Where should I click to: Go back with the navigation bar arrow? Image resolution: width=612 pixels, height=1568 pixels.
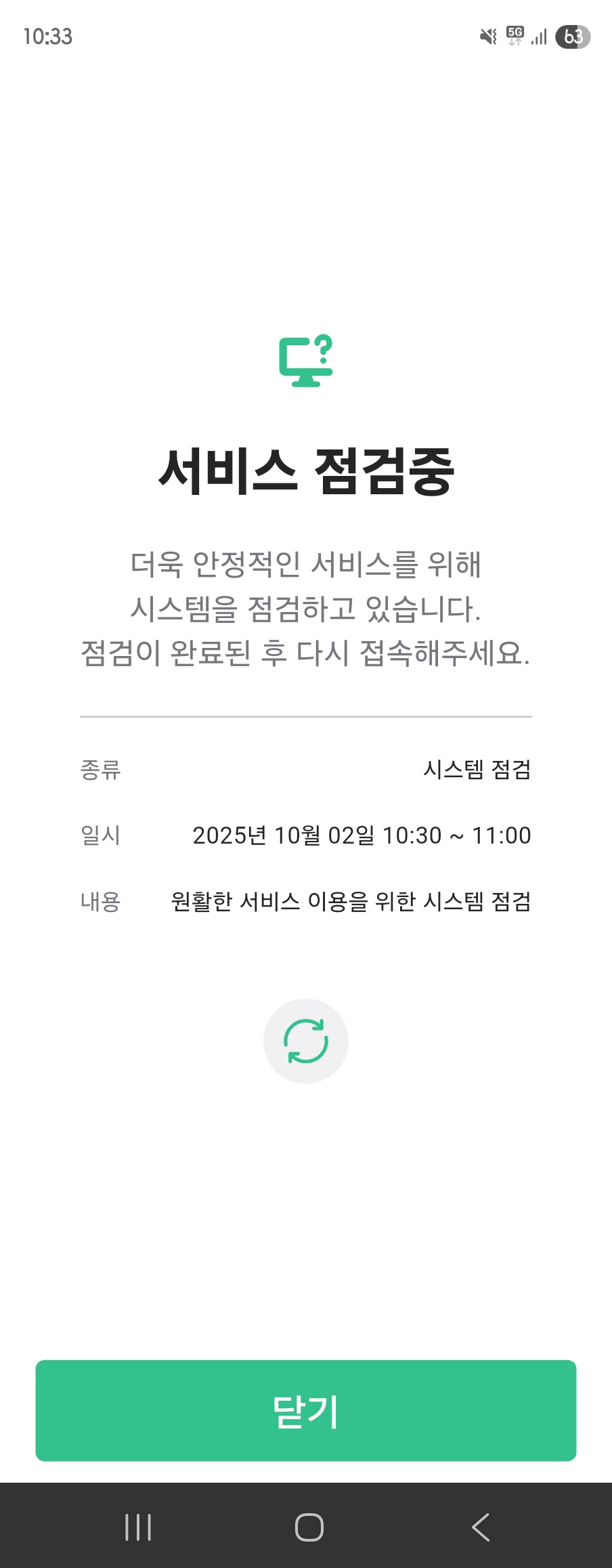click(480, 1527)
